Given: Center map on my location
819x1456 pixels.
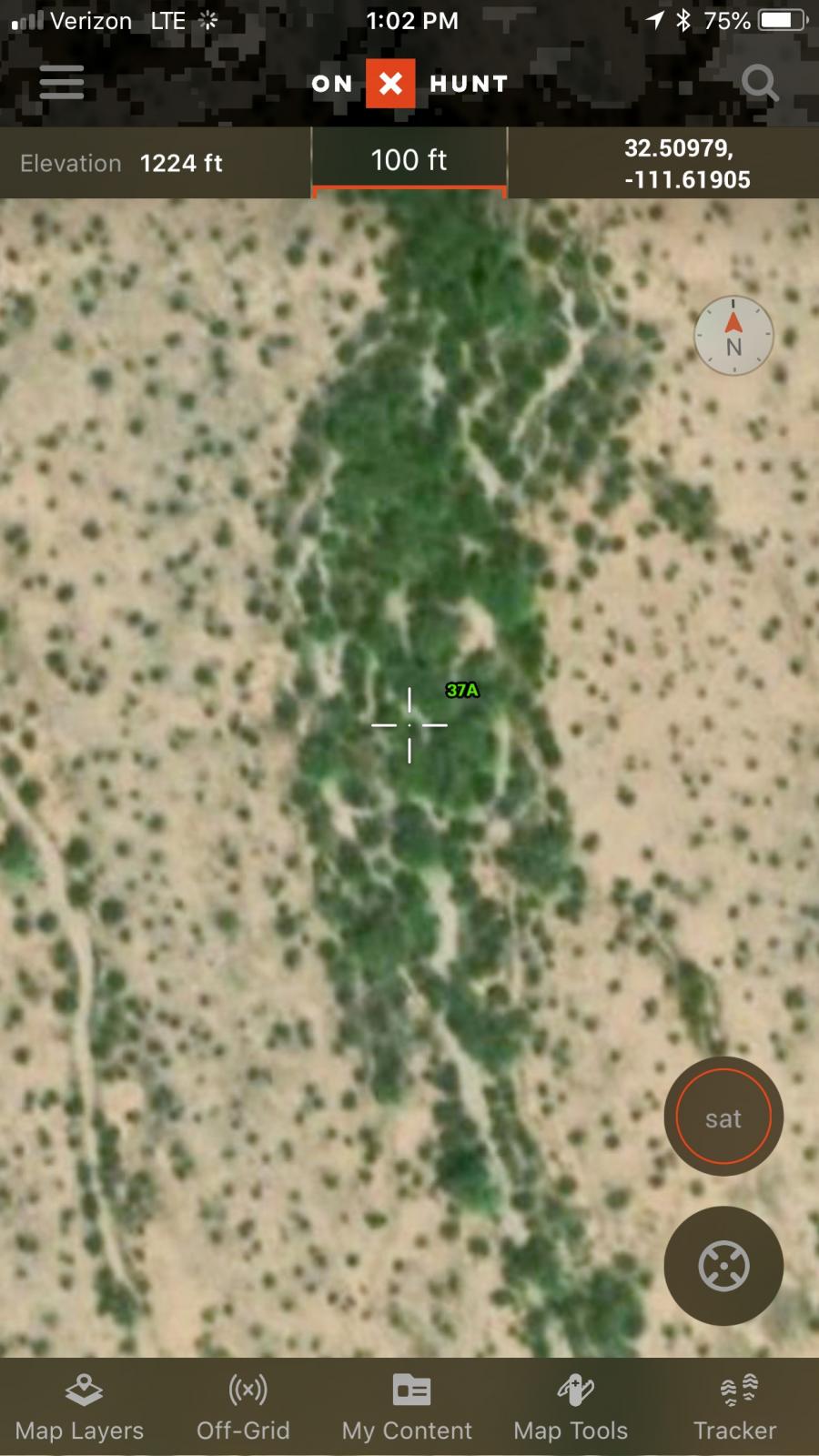Looking at the screenshot, I should (723, 1266).
